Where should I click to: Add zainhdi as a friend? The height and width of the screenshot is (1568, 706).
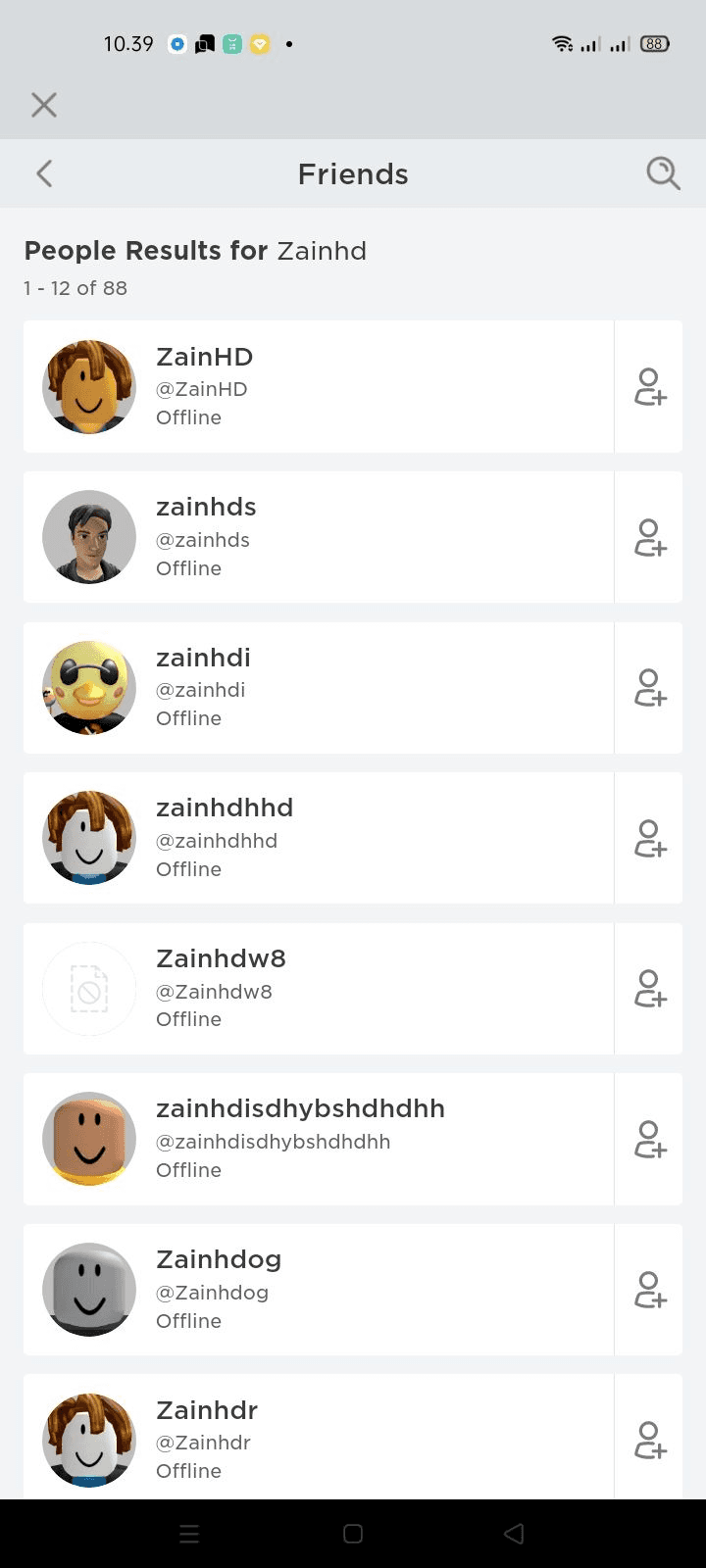point(649,688)
